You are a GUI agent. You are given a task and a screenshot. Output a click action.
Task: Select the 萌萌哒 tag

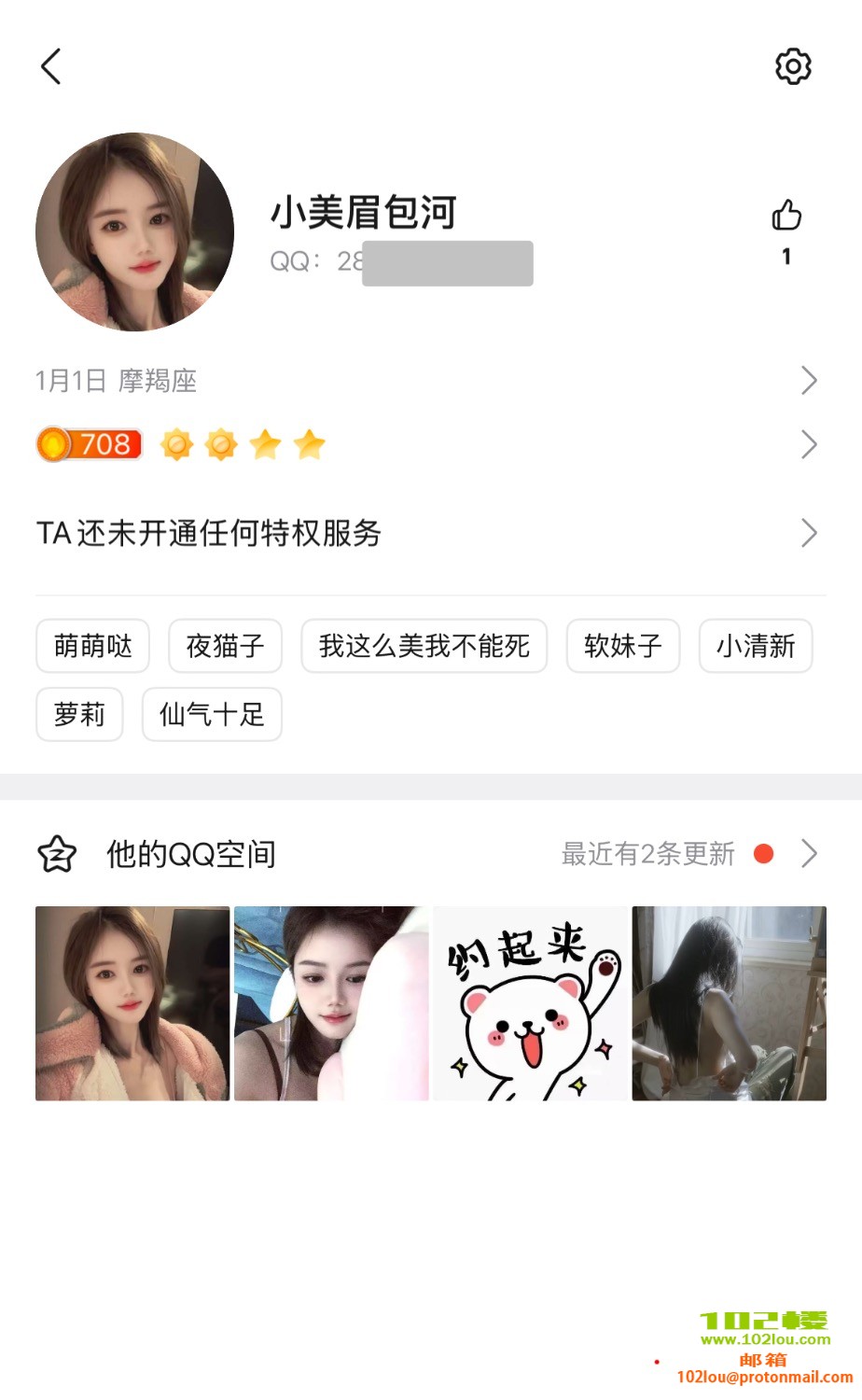click(93, 646)
